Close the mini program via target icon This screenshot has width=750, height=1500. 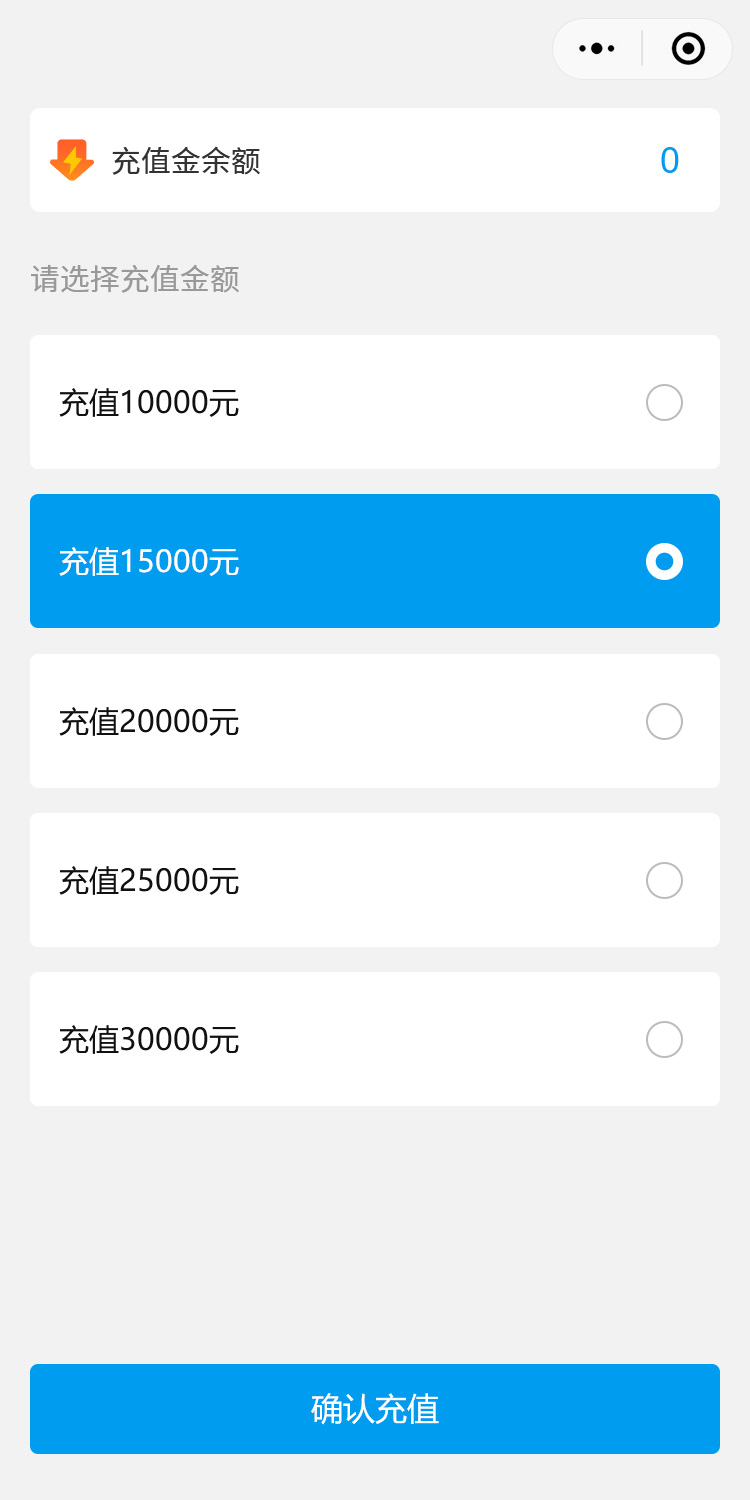coord(688,48)
